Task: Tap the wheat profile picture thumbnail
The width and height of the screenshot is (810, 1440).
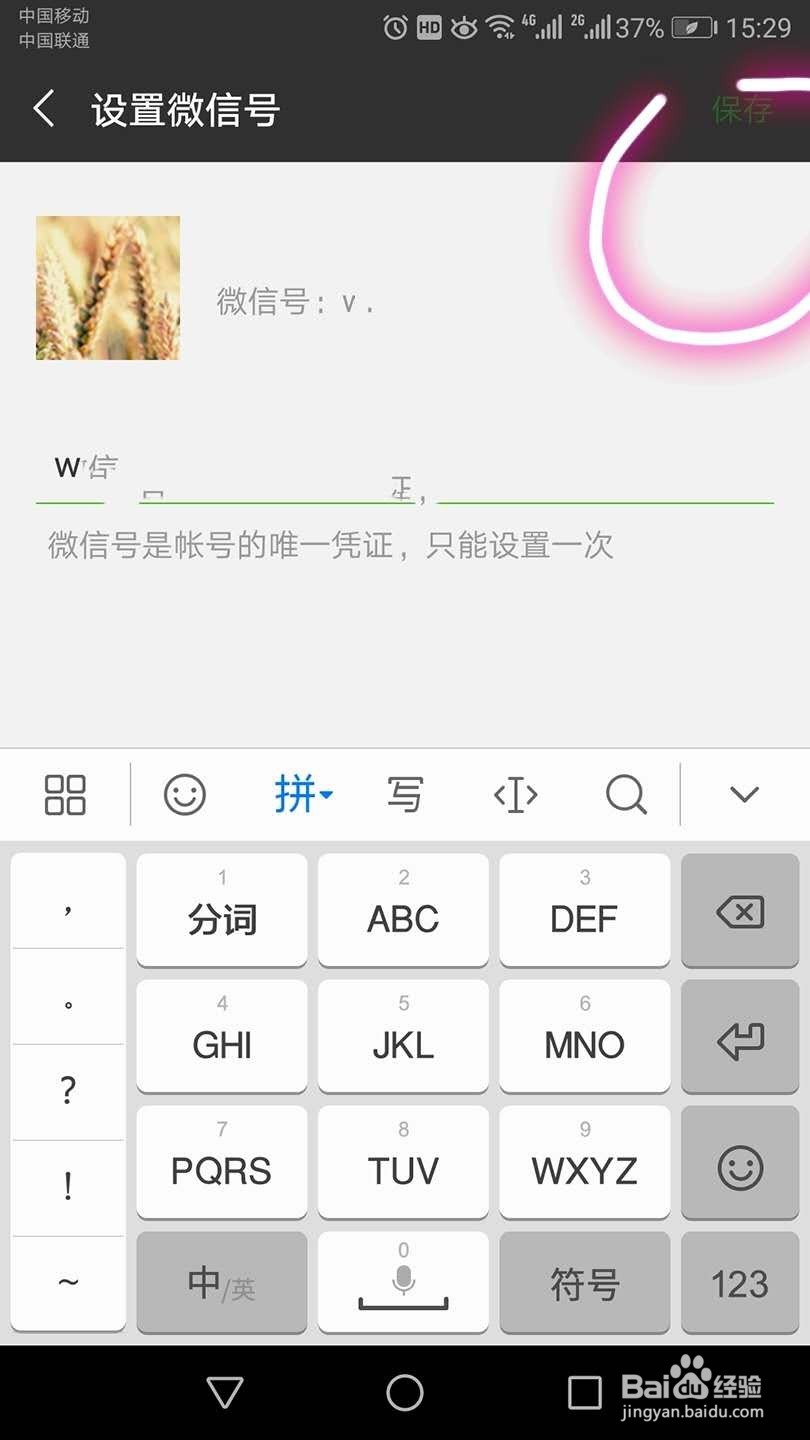Action: [107, 288]
